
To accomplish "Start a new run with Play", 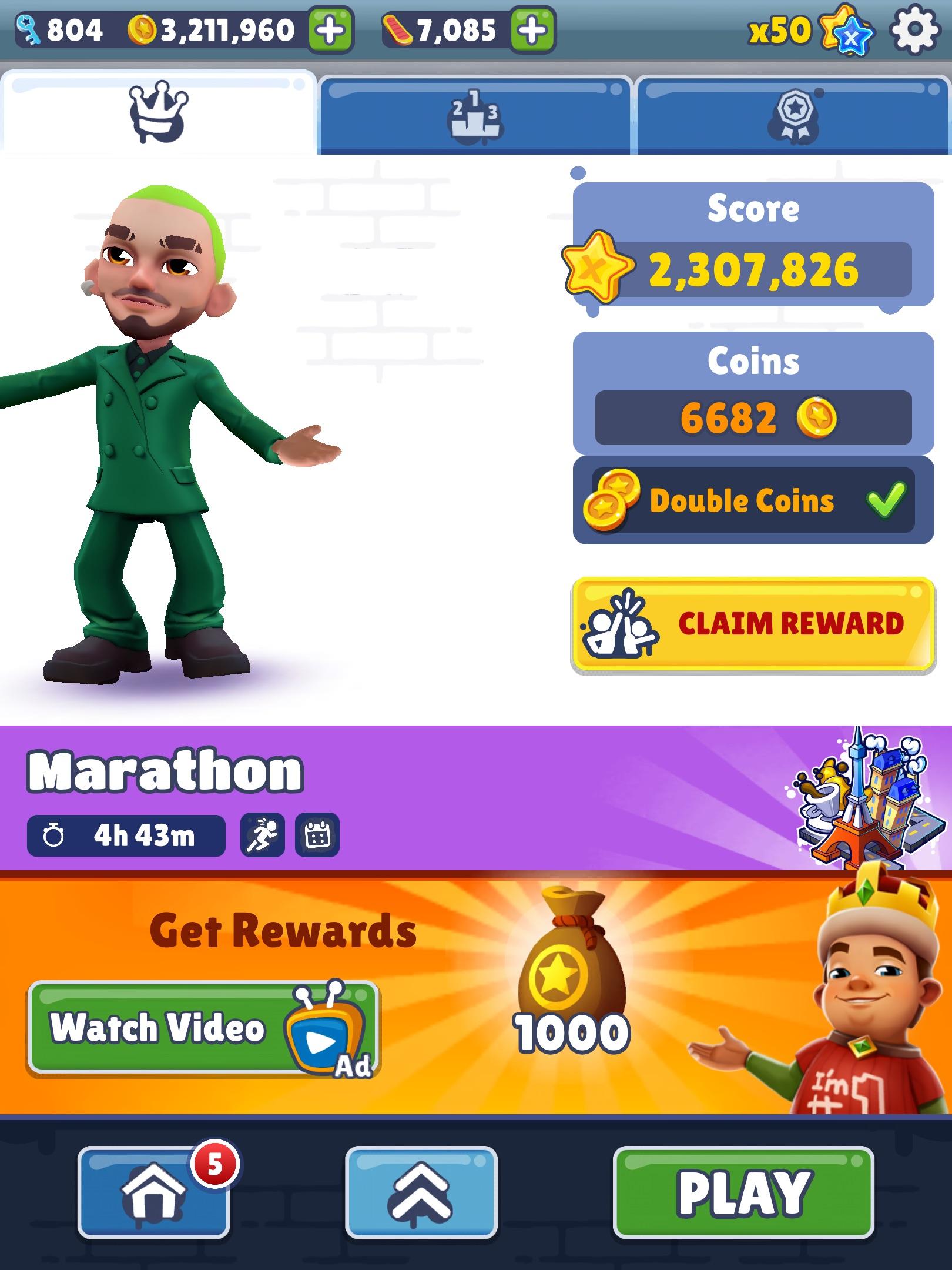I will point(743,1192).
